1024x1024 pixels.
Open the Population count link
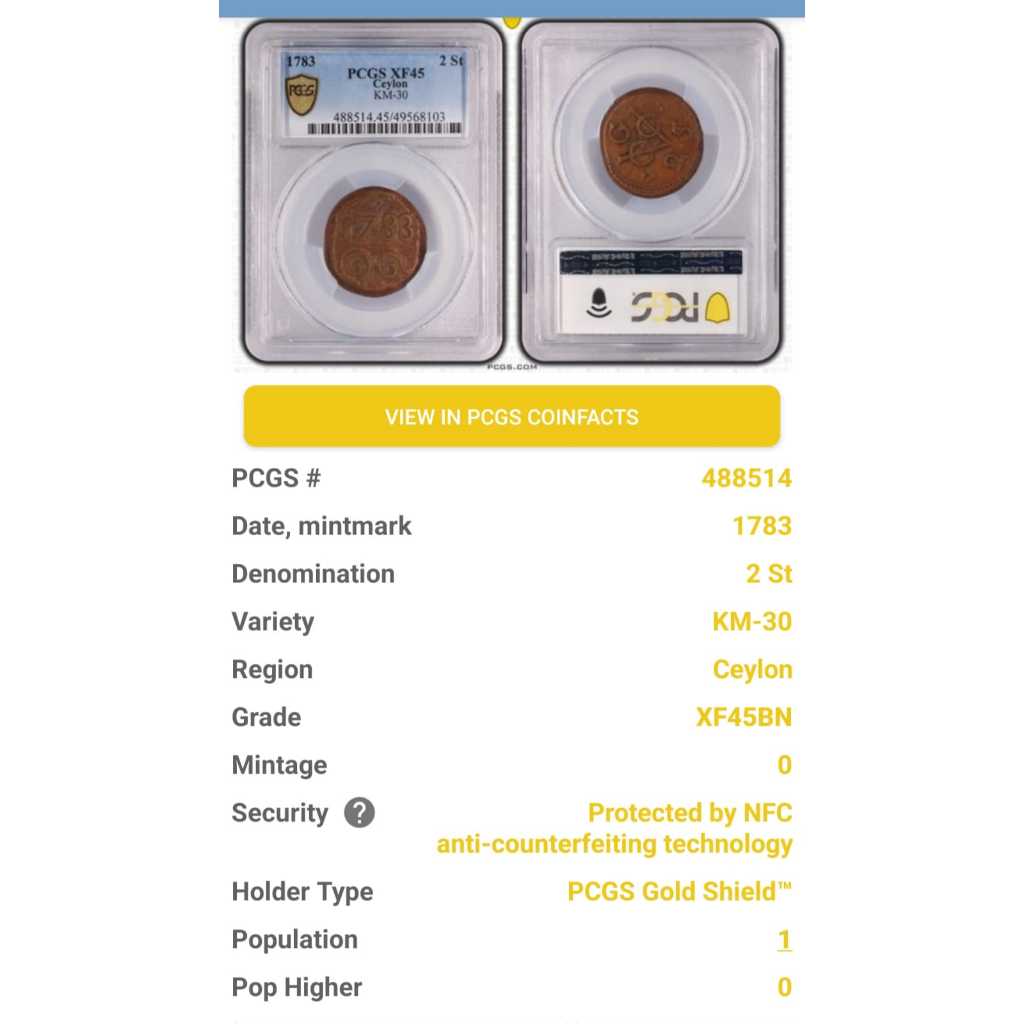[784, 940]
